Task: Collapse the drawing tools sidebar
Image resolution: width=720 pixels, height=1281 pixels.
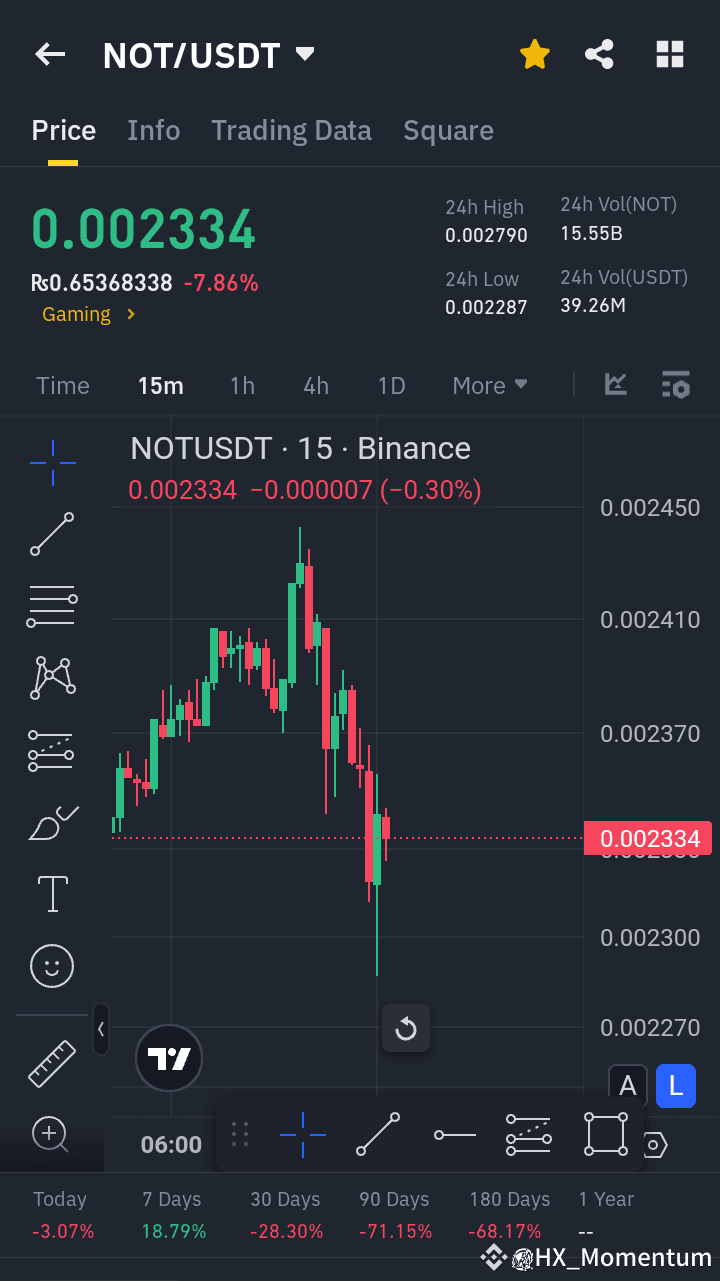Action: [x=101, y=1029]
